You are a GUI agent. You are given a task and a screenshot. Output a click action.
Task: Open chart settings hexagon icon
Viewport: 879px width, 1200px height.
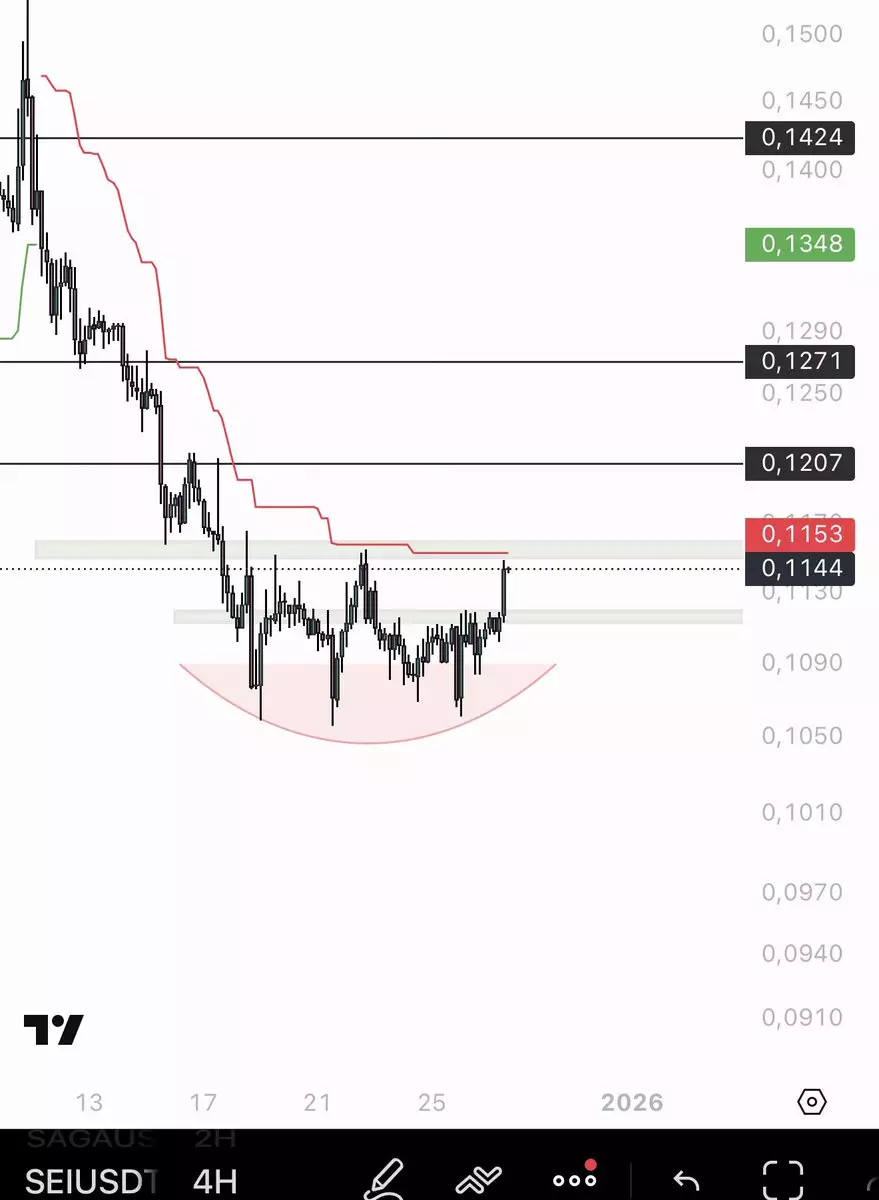pos(812,1102)
